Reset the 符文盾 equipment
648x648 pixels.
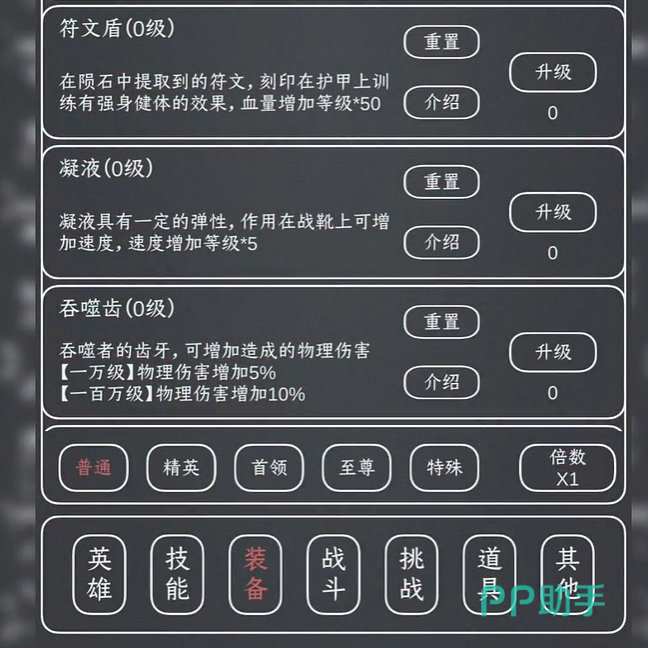[441, 42]
